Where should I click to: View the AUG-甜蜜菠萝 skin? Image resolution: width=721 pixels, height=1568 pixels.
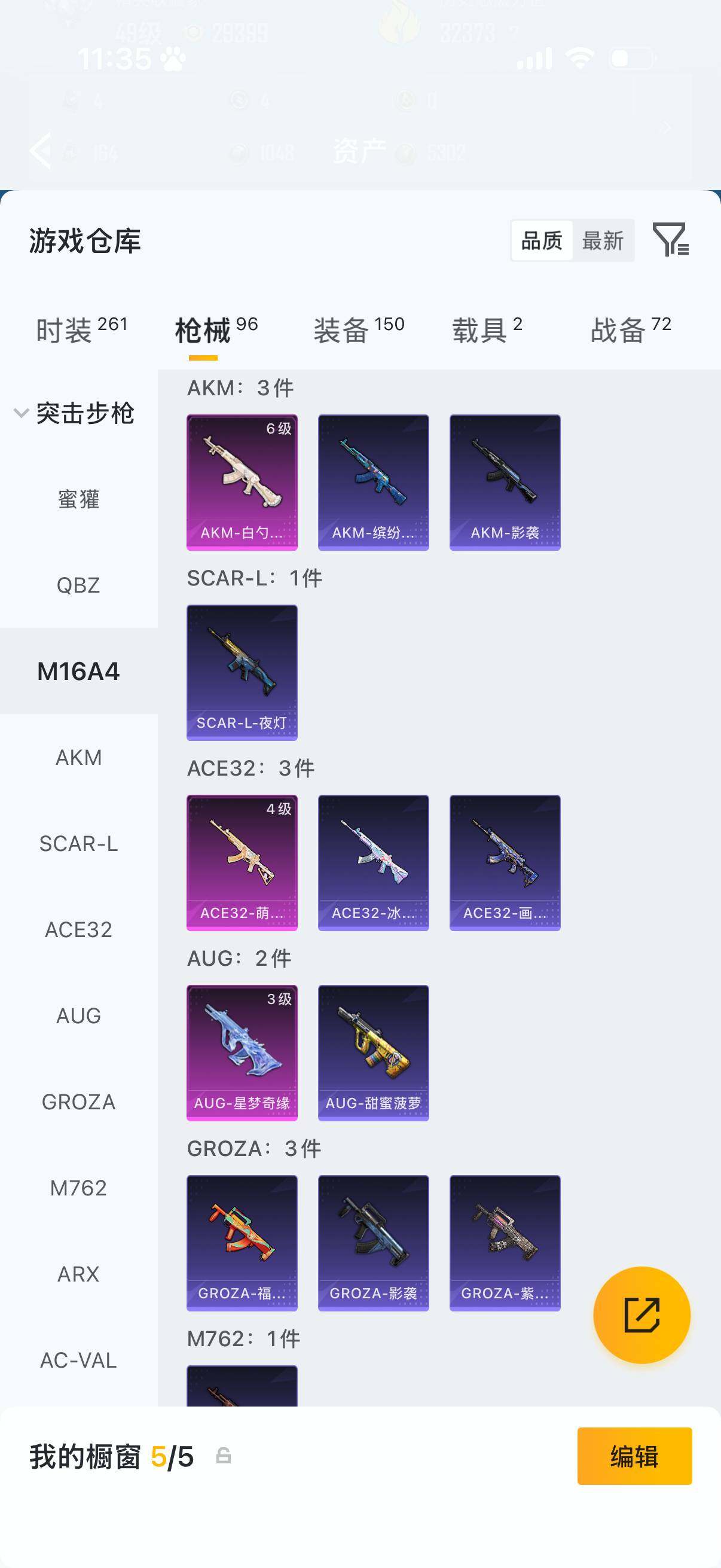pos(374,1053)
